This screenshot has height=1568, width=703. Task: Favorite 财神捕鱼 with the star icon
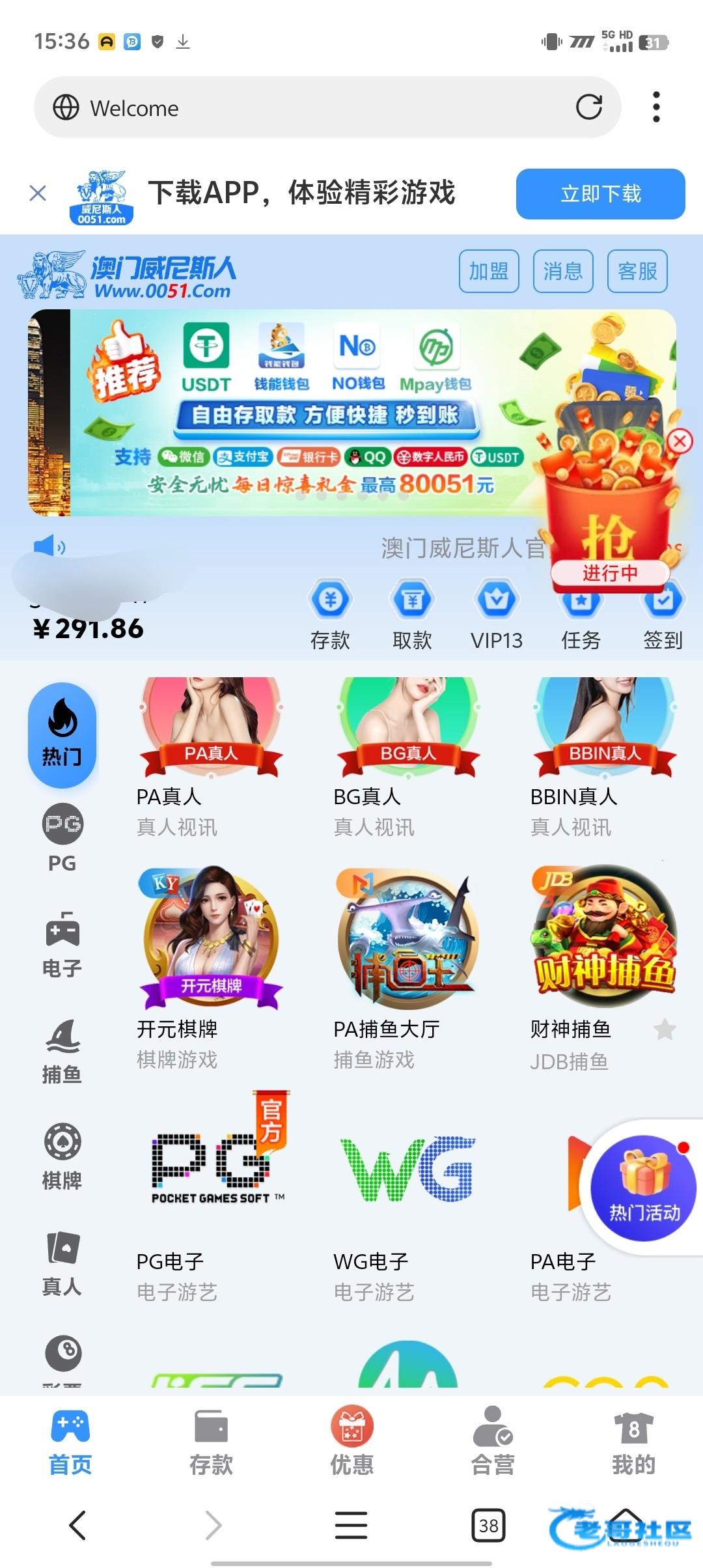click(665, 1029)
